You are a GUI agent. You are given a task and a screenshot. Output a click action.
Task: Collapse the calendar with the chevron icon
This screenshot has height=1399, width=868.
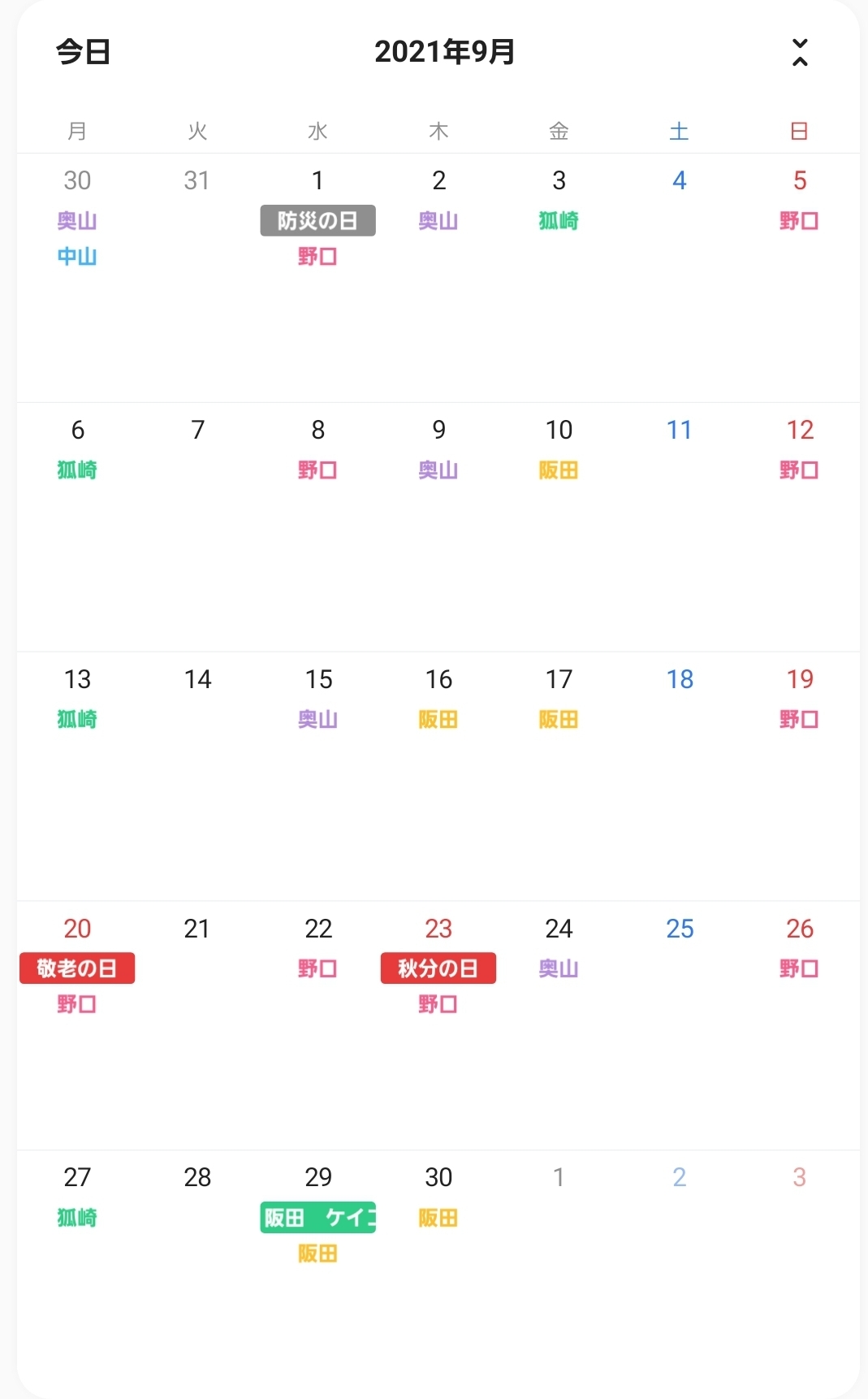tap(800, 52)
